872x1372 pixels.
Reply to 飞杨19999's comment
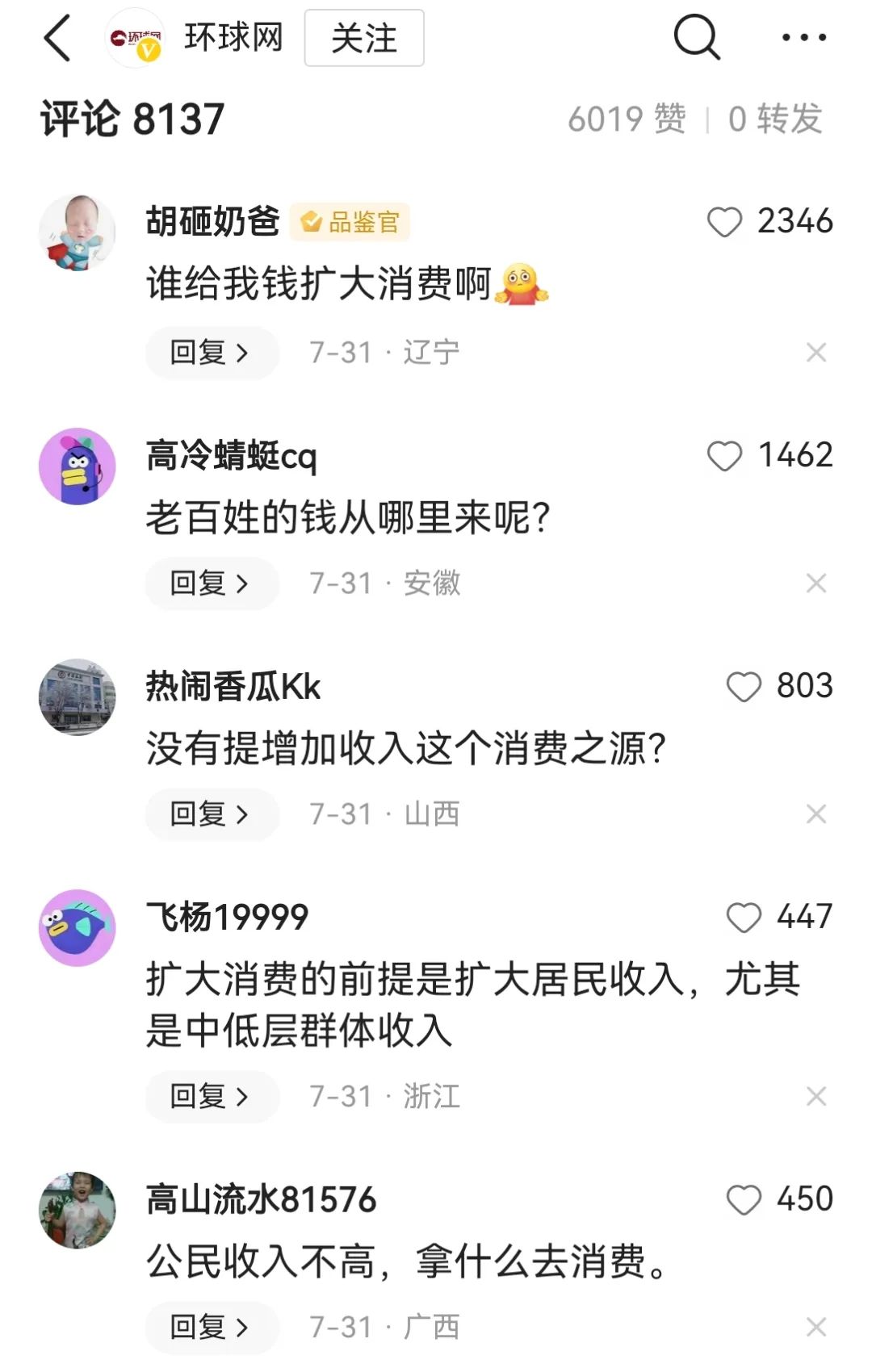coord(211,1097)
